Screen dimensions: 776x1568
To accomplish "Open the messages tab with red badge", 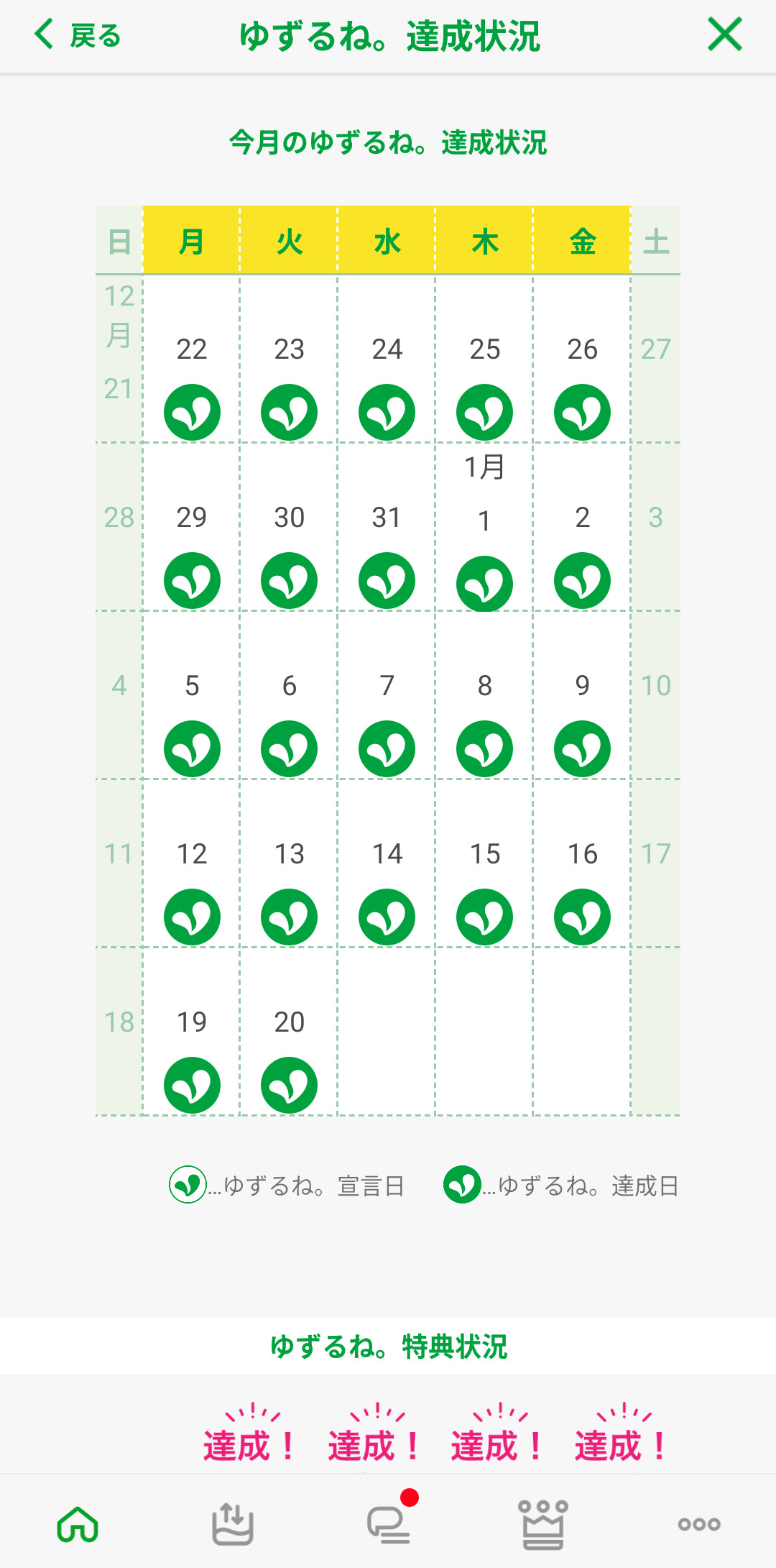I will 389,1523.
